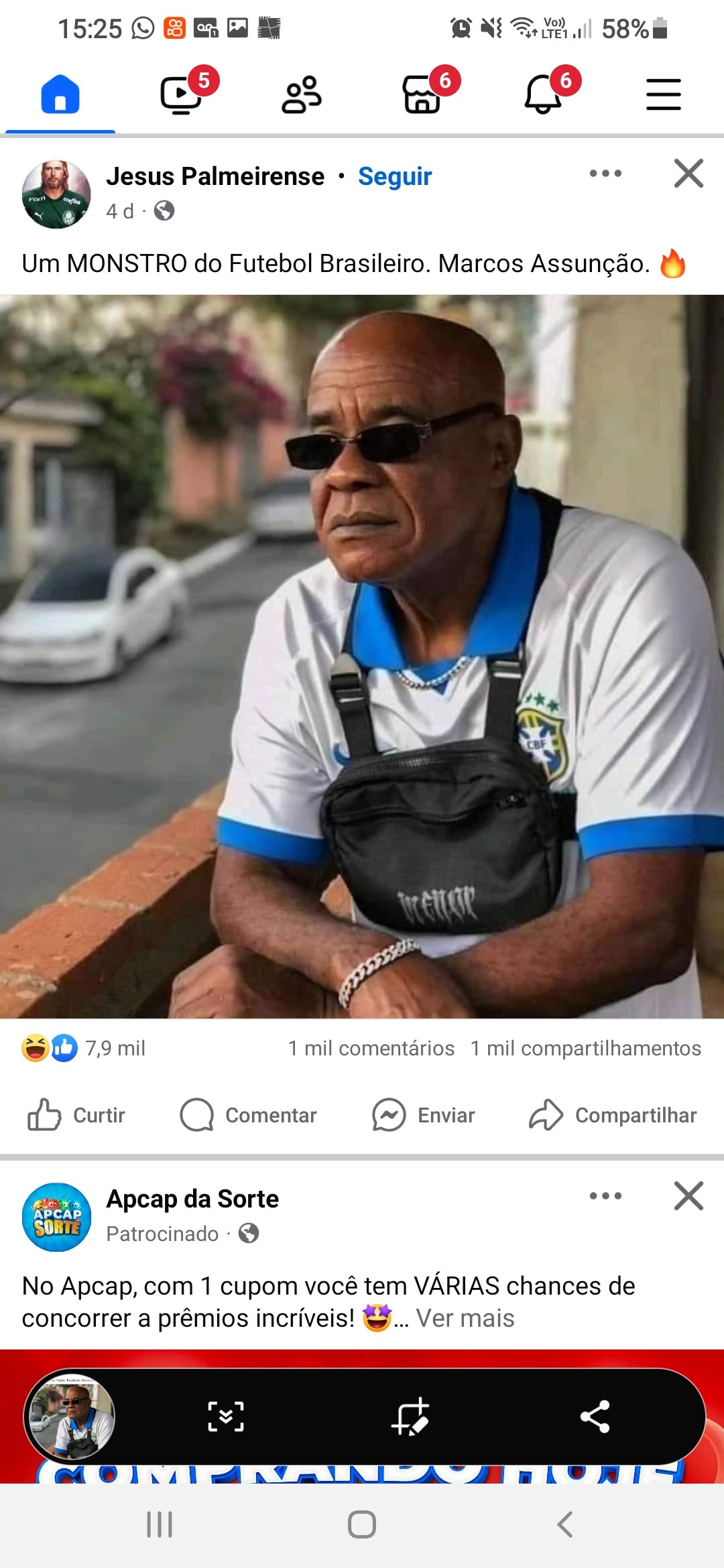
Task: Open the Facebook Video tab
Action: 181,94
